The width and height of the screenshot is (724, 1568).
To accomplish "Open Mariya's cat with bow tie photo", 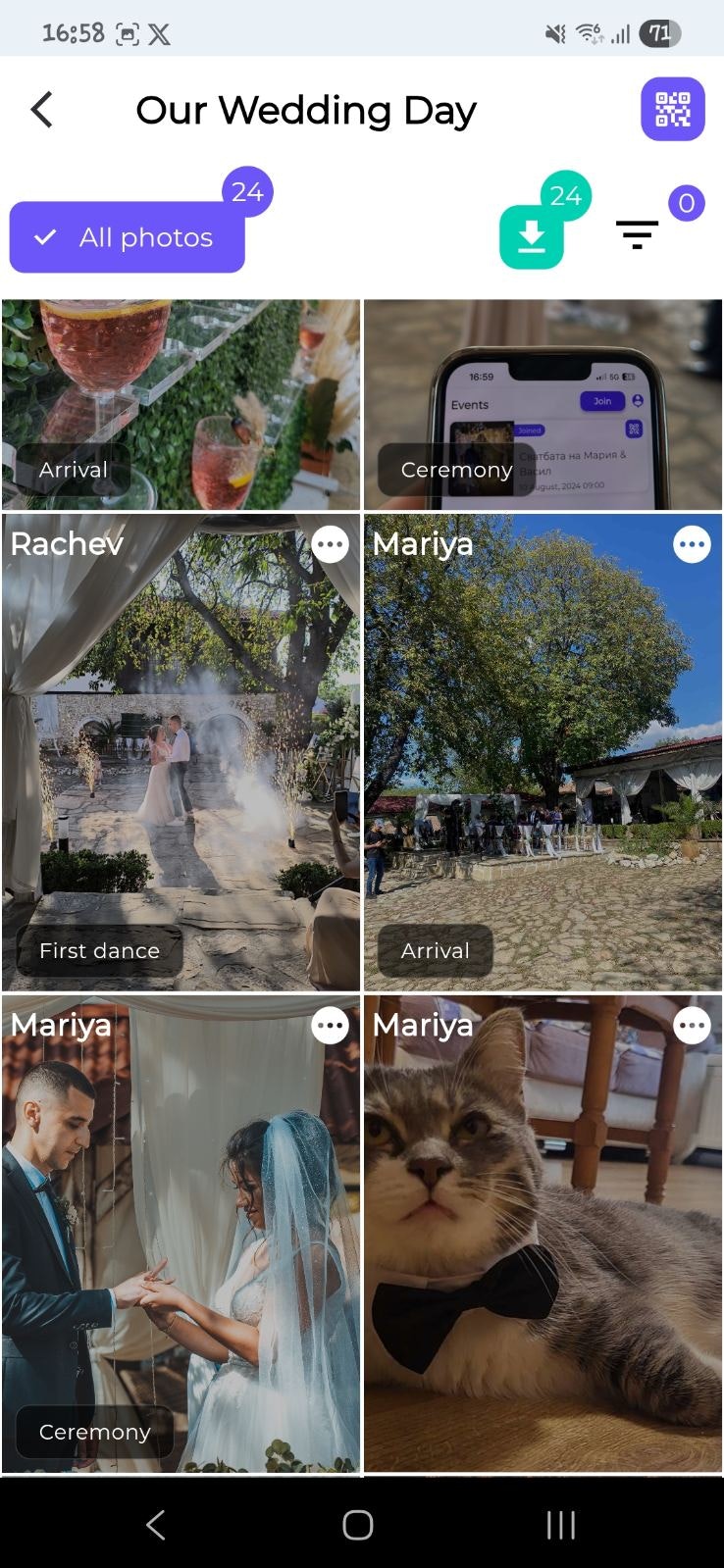I will 543,1236.
